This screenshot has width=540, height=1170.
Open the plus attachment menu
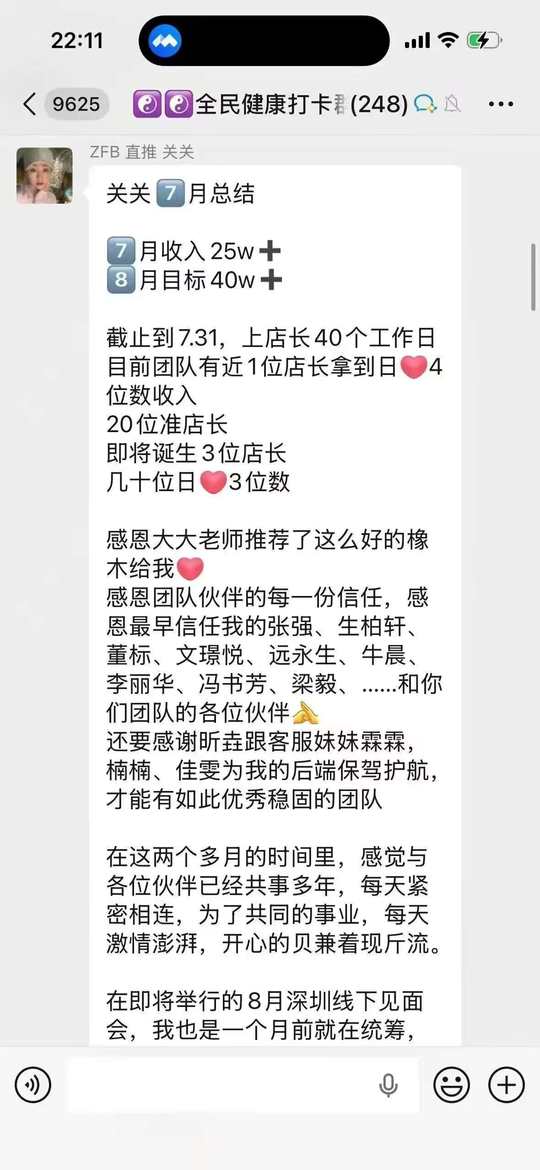(506, 1084)
